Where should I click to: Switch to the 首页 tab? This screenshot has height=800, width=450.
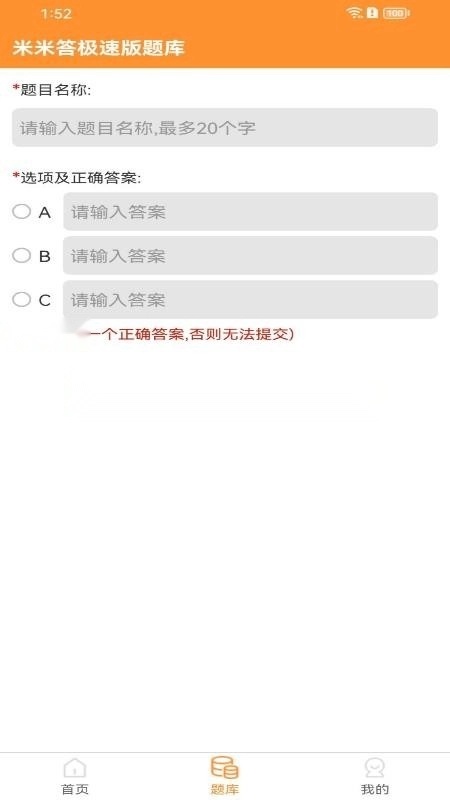tap(75, 776)
